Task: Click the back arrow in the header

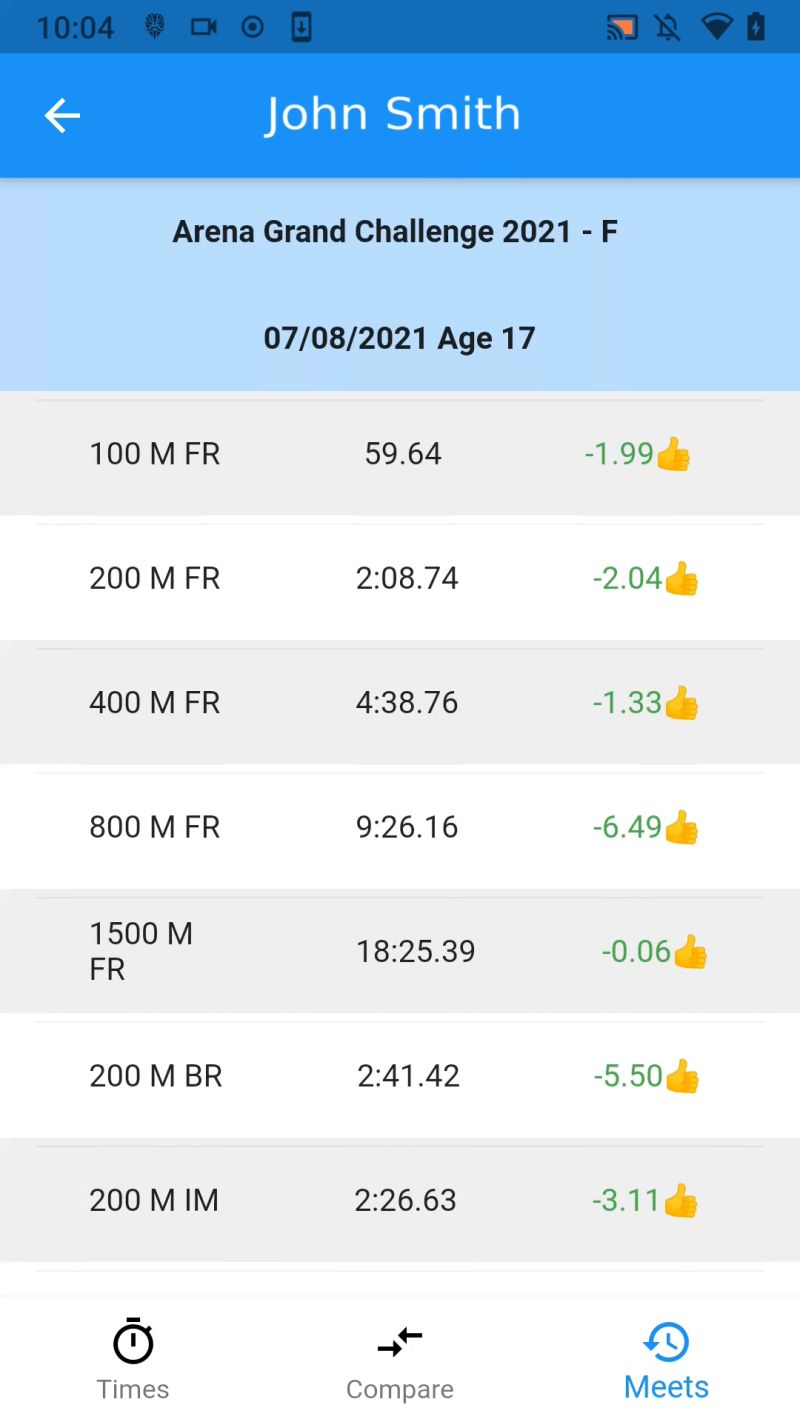Action: [62, 115]
